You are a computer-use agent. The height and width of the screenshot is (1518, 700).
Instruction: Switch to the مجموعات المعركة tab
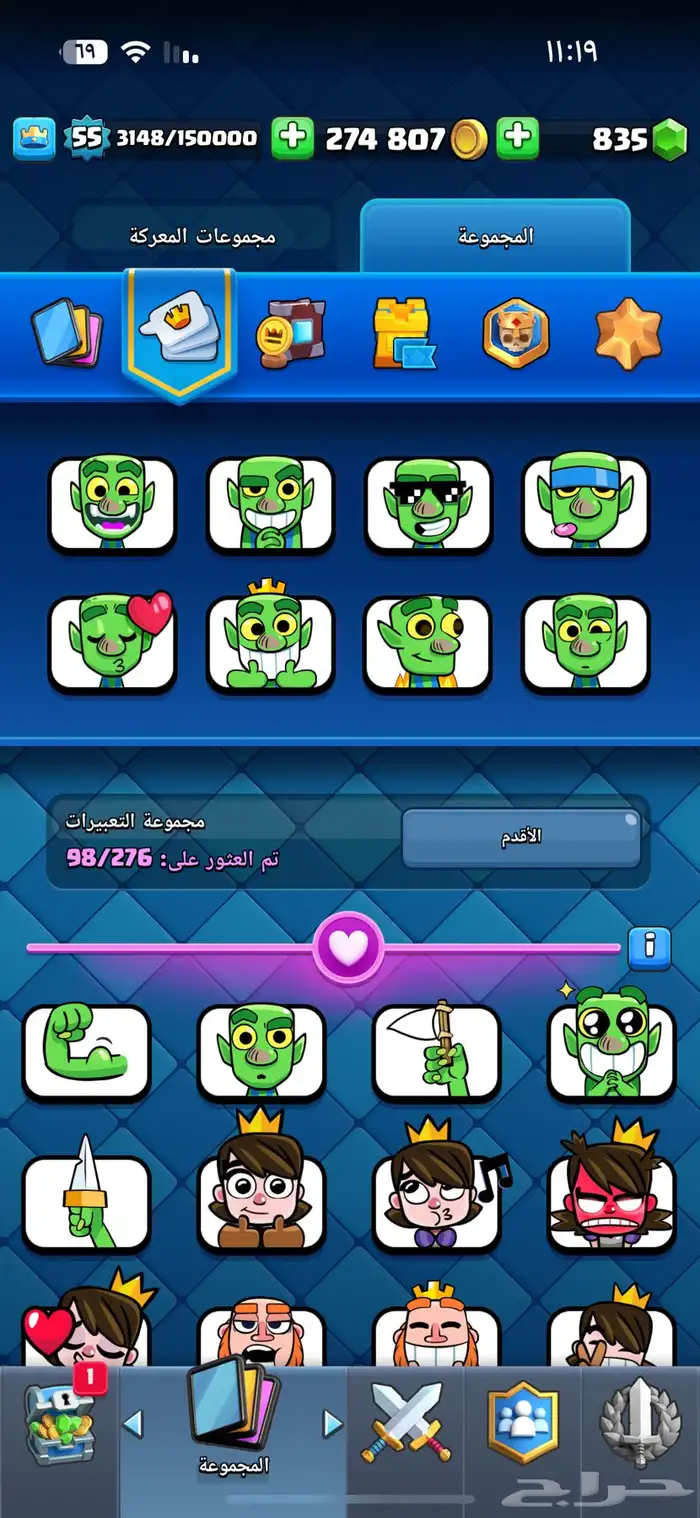point(202,237)
